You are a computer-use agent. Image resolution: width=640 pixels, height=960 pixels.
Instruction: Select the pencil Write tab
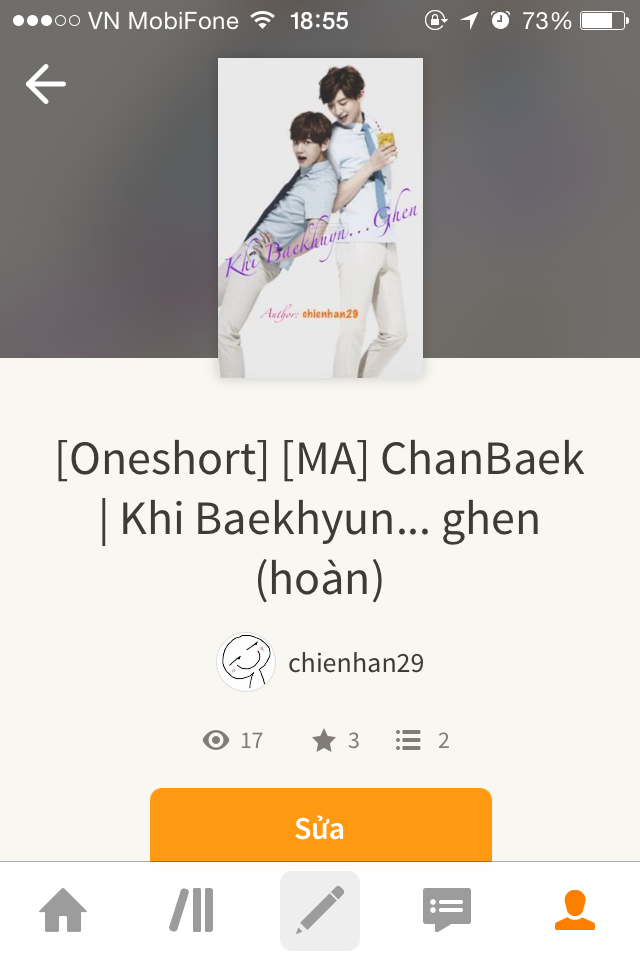[x=320, y=910]
